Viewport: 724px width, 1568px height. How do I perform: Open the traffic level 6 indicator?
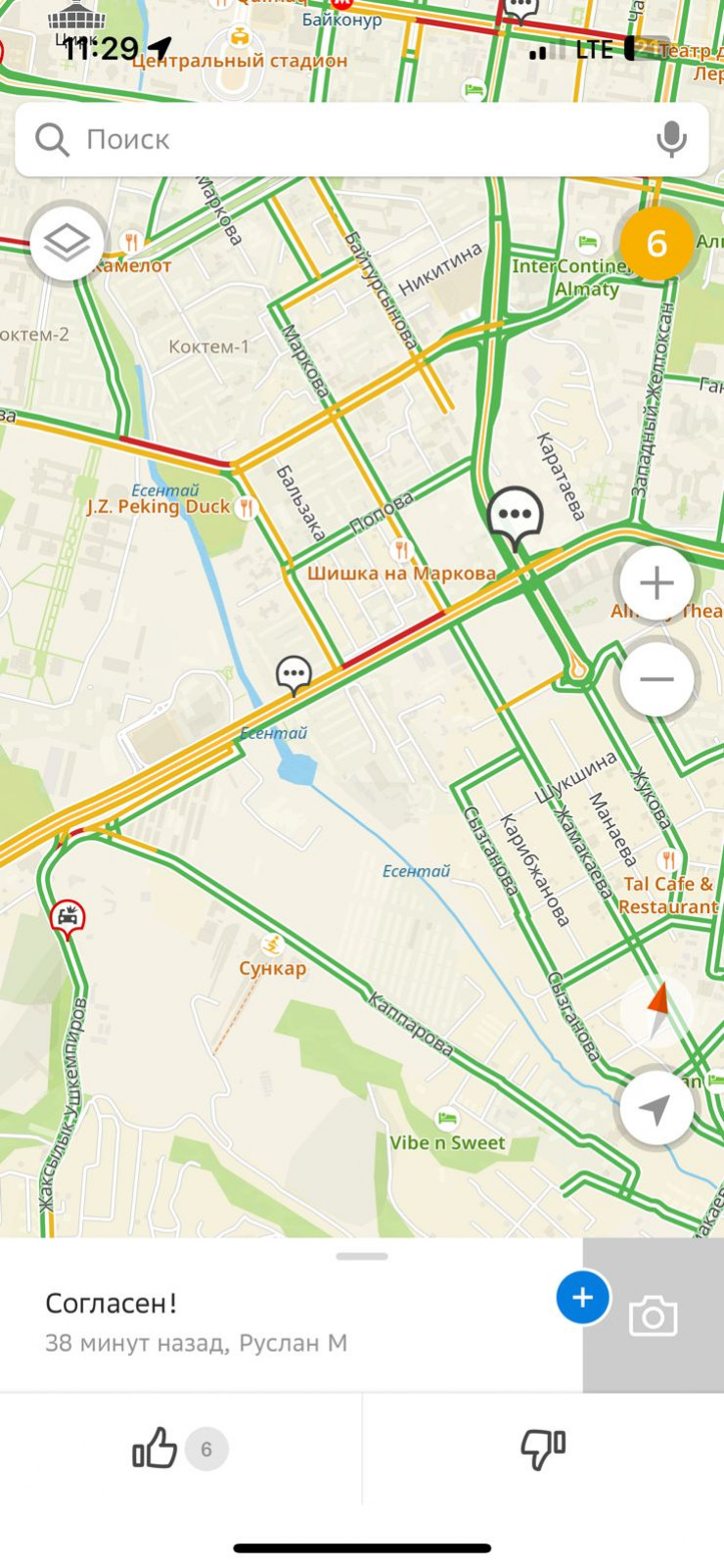pyautogui.click(x=656, y=244)
